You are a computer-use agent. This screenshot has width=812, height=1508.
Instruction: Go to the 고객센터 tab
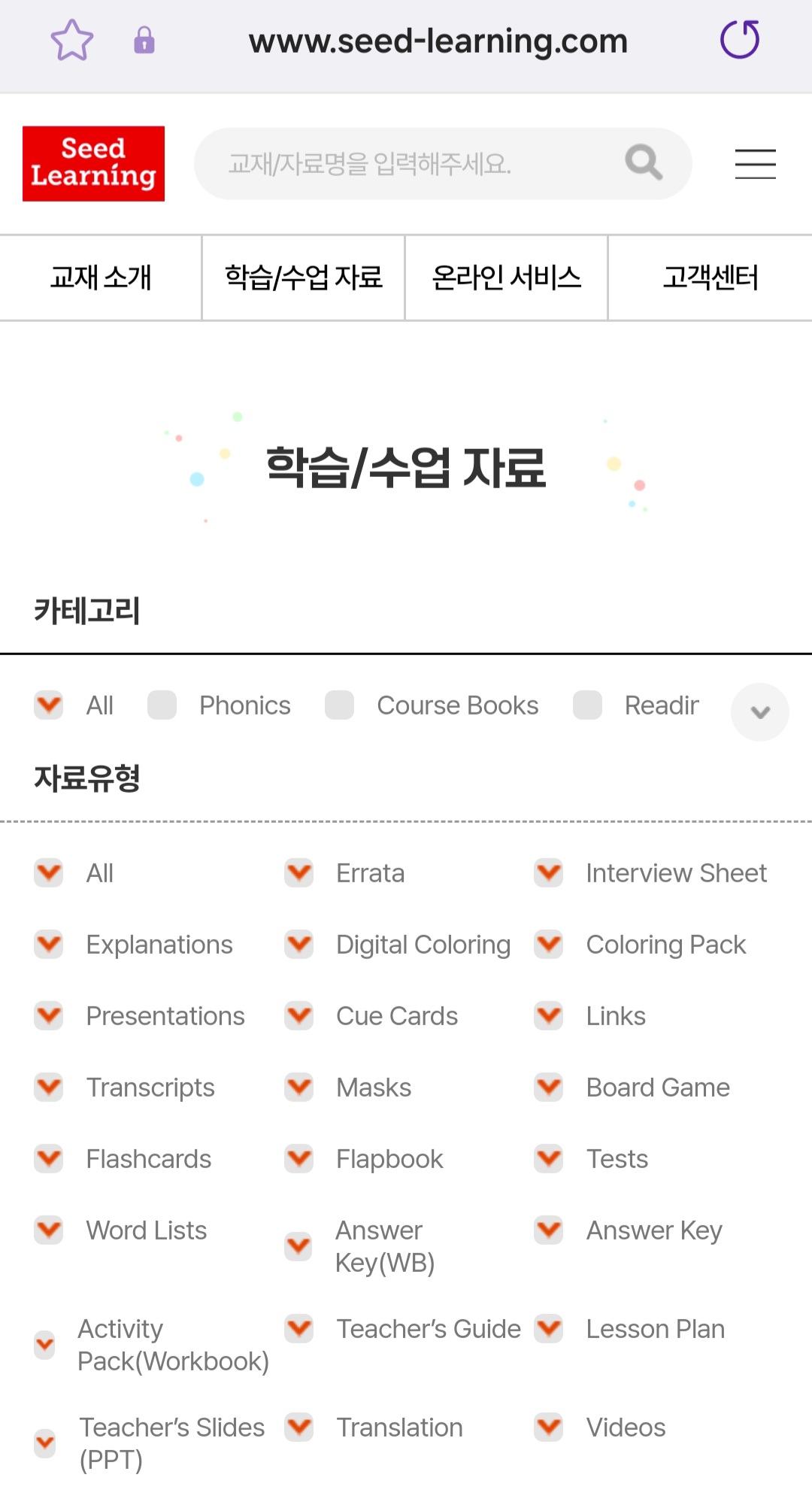click(710, 278)
